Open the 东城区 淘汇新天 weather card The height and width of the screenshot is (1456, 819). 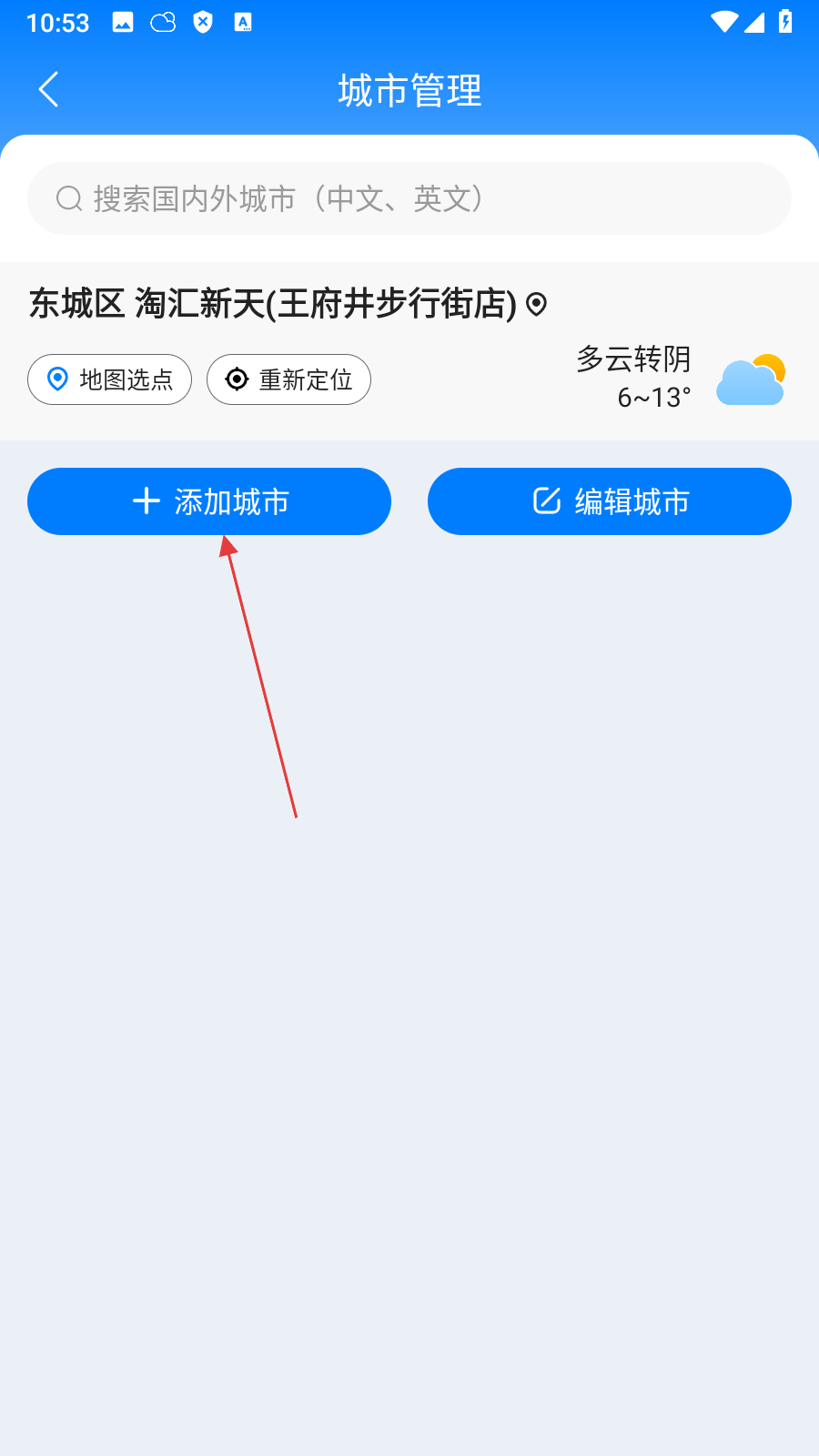pos(273,304)
